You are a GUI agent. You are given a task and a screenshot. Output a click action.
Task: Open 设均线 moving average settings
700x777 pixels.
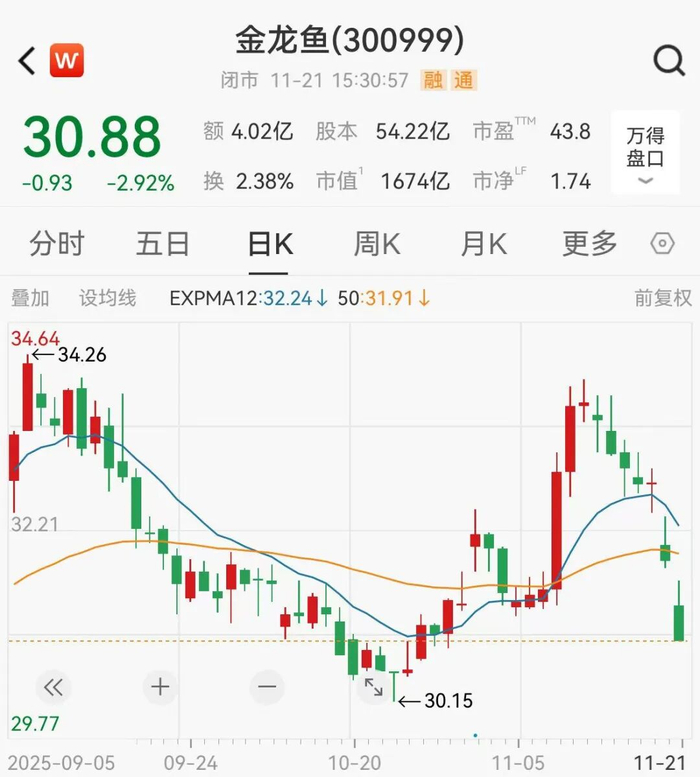pos(107,297)
